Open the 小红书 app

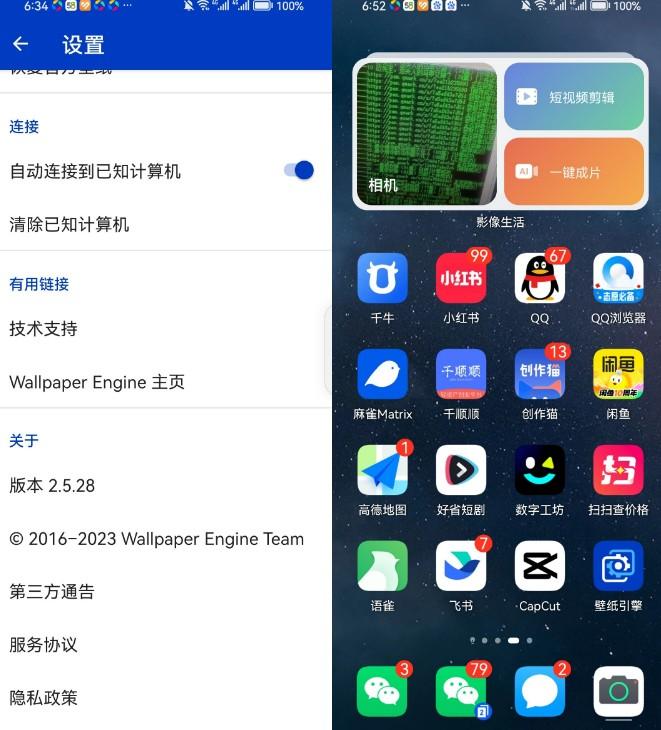(461, 279)
